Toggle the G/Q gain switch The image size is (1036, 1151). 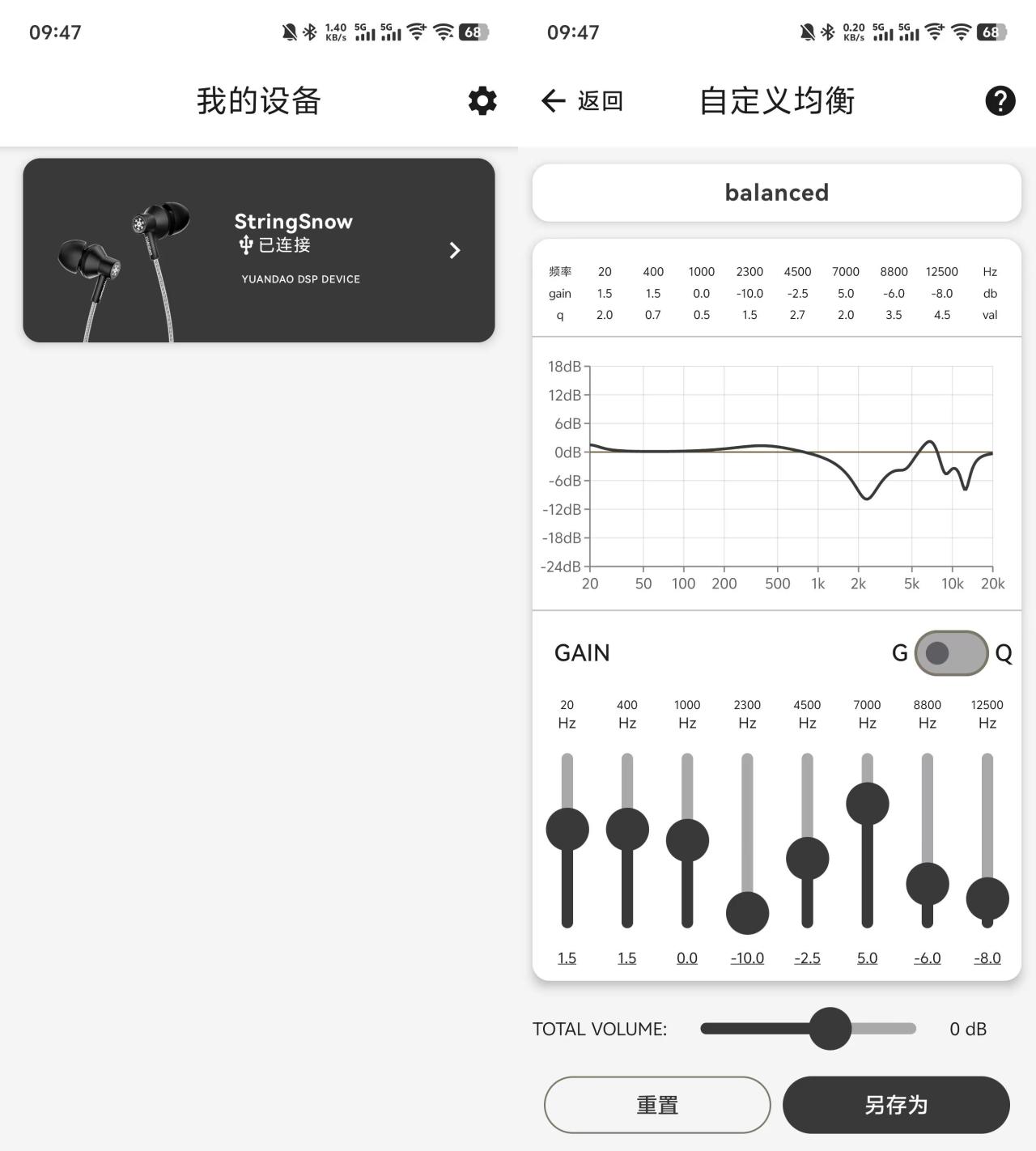pyautogui.click(x=951, y=653)
